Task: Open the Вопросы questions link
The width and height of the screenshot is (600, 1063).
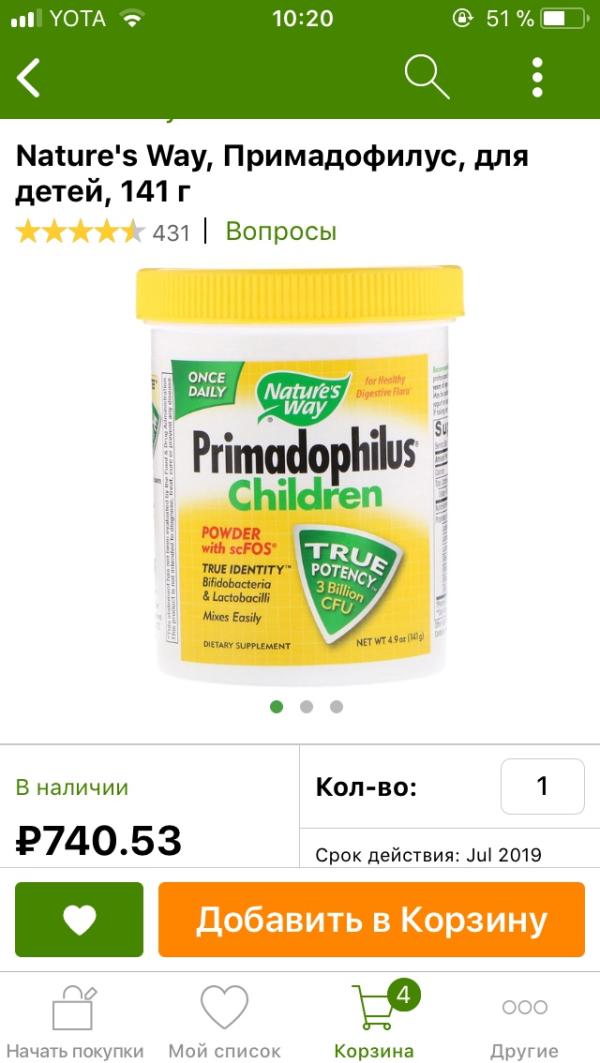Action: tap(281, 231)
